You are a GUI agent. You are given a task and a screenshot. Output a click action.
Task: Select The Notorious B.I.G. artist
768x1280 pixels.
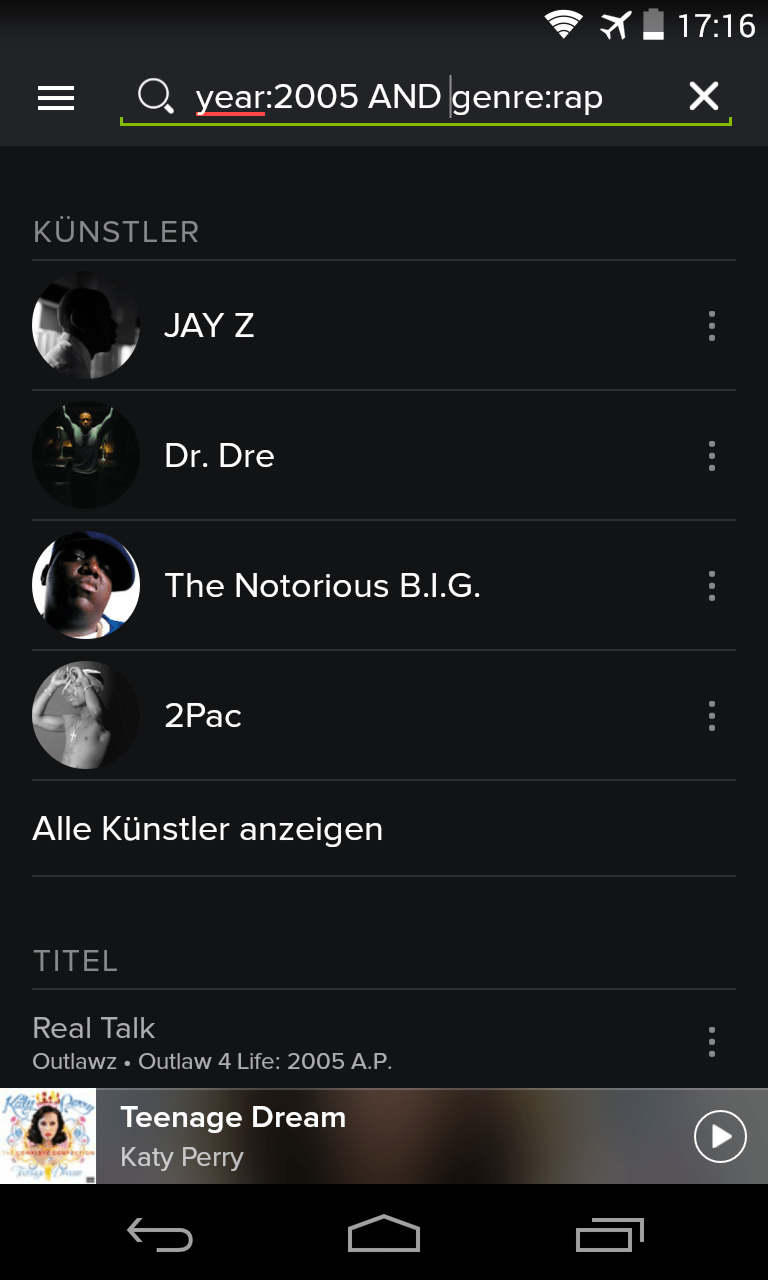(x=320, y=586)
